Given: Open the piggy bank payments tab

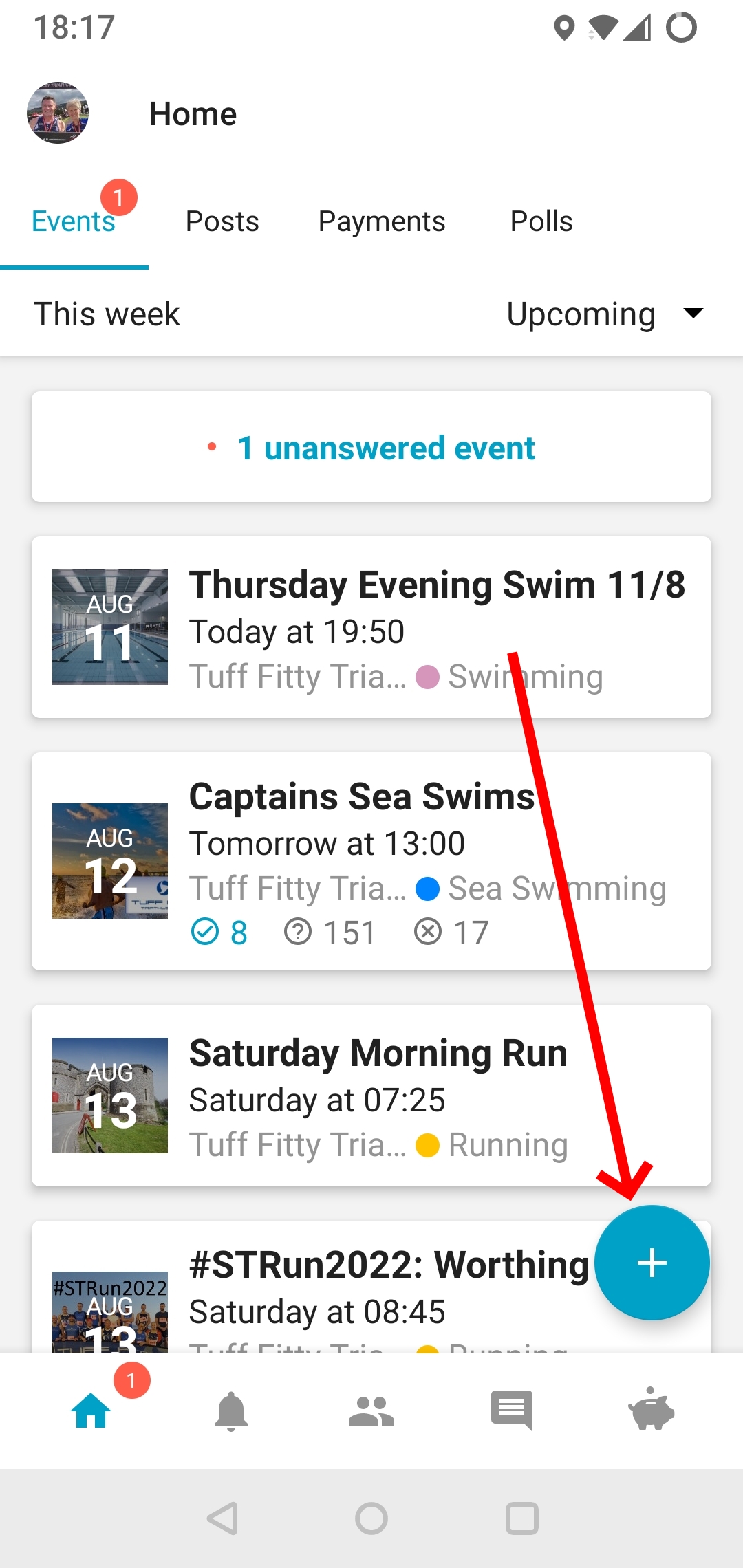Looking at the screenshot, I should coord(652,1410).
